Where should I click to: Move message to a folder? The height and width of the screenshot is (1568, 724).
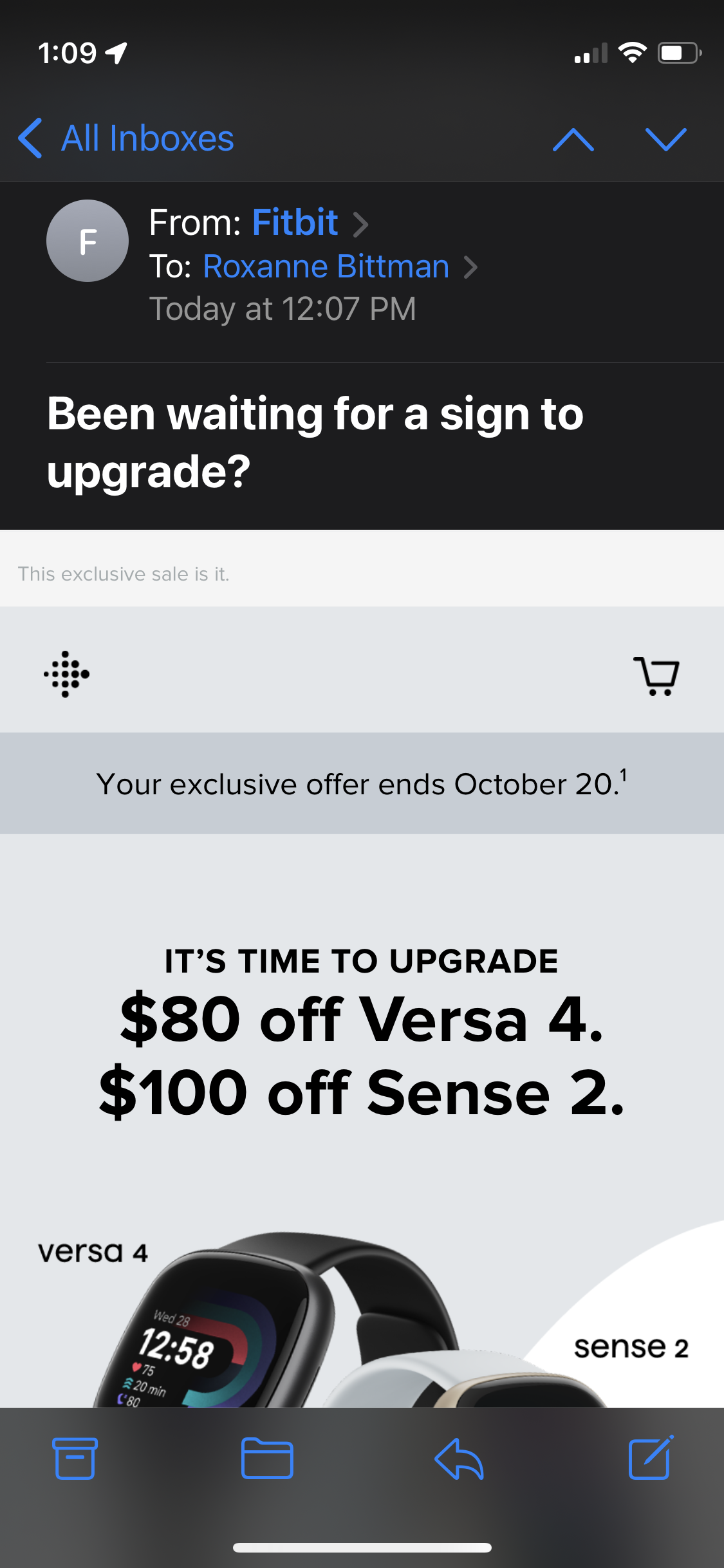point(267,1458)
